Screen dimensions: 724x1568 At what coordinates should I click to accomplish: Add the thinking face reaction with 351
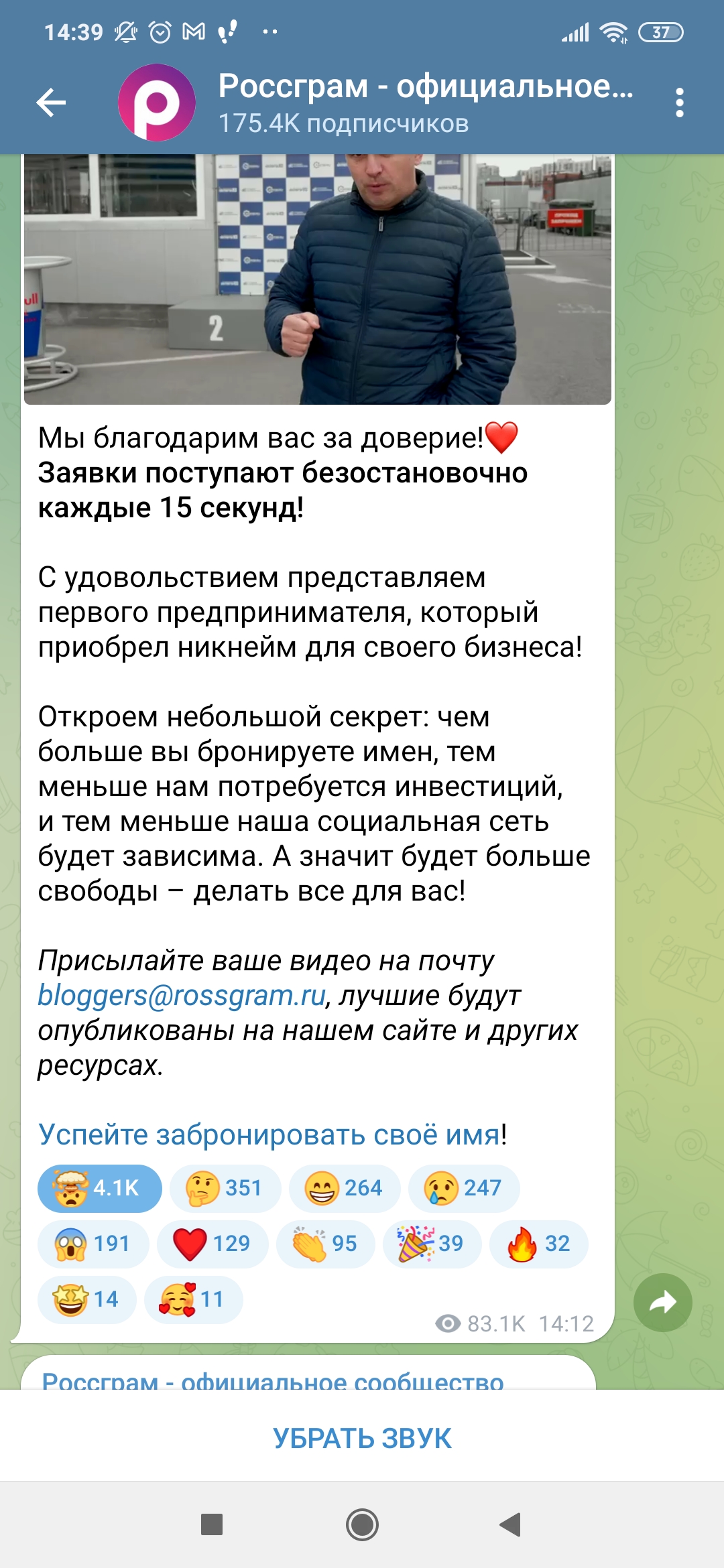tap(225, 1188)
